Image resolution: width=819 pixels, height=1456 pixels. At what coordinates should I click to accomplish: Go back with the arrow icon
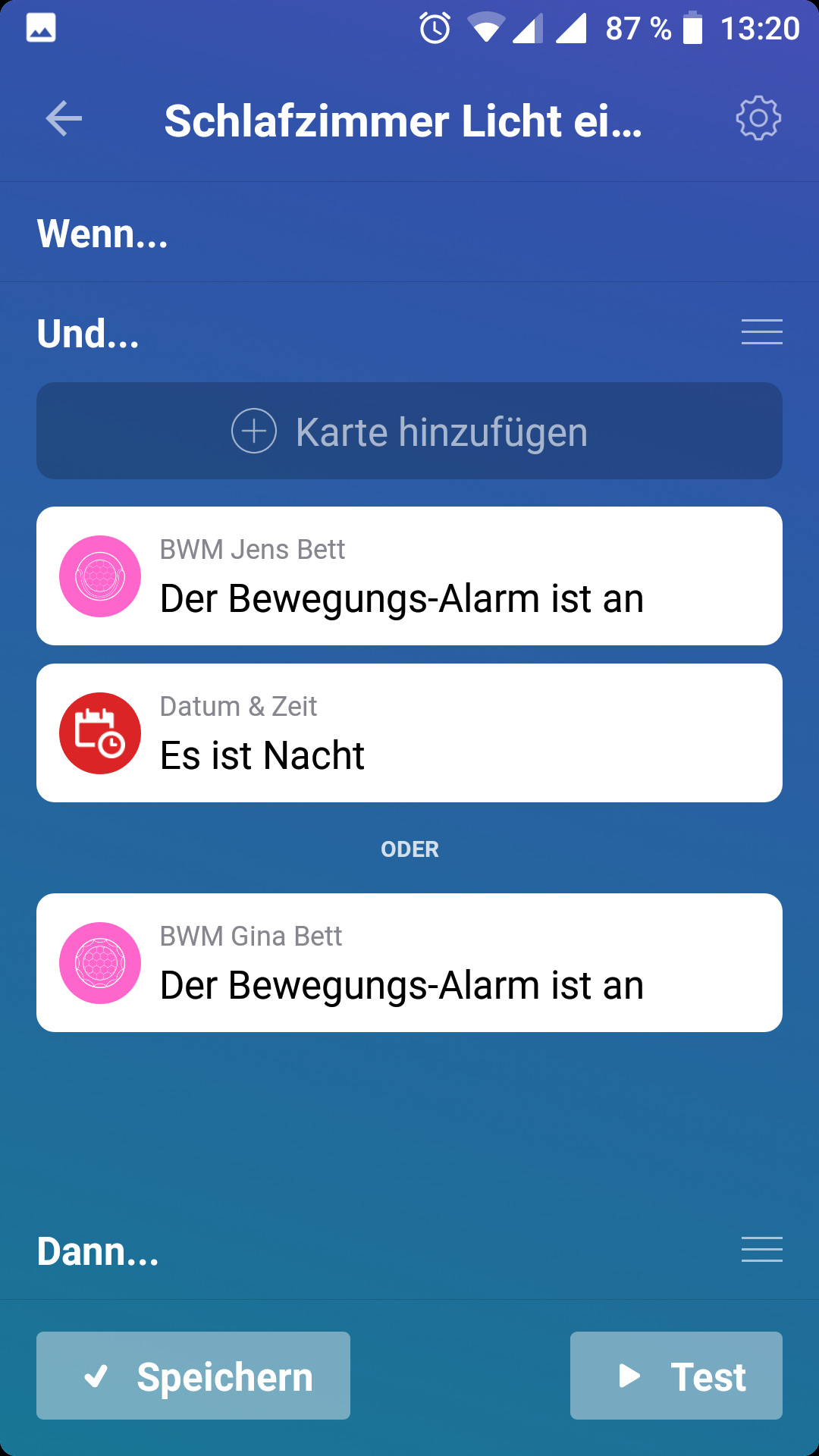(64, 119)
